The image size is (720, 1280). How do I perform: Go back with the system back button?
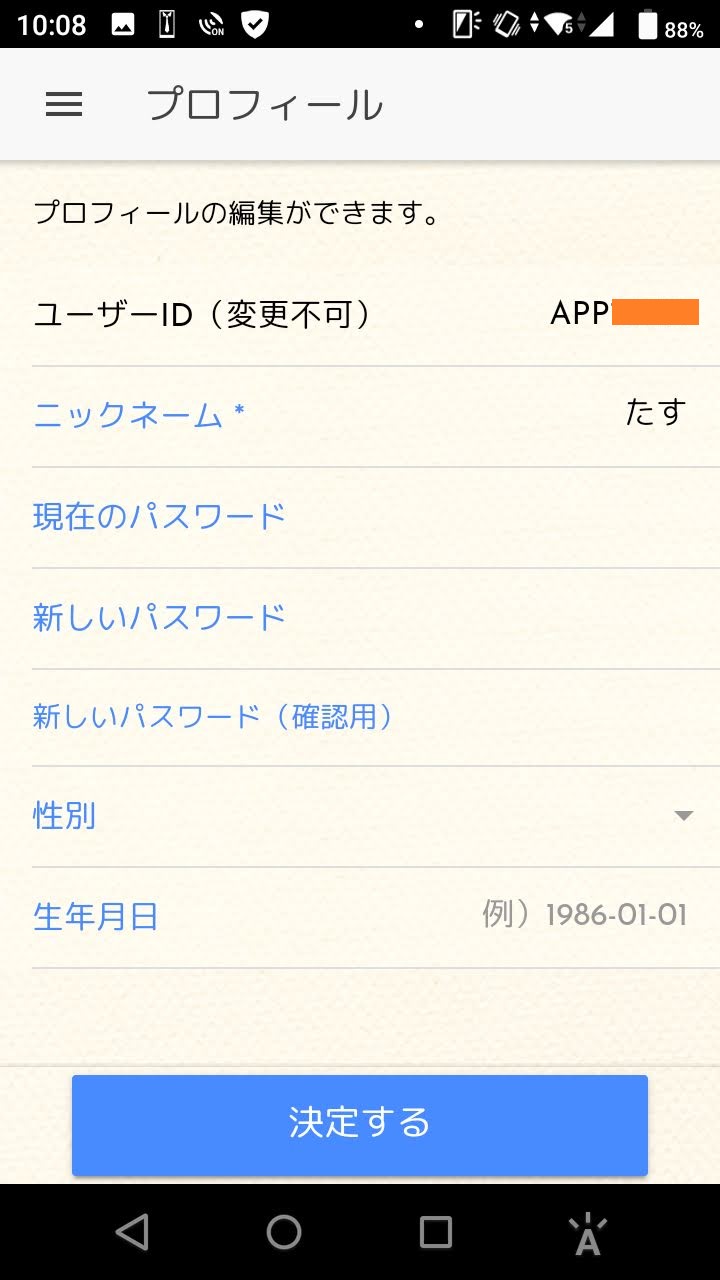pos(132,1232)
